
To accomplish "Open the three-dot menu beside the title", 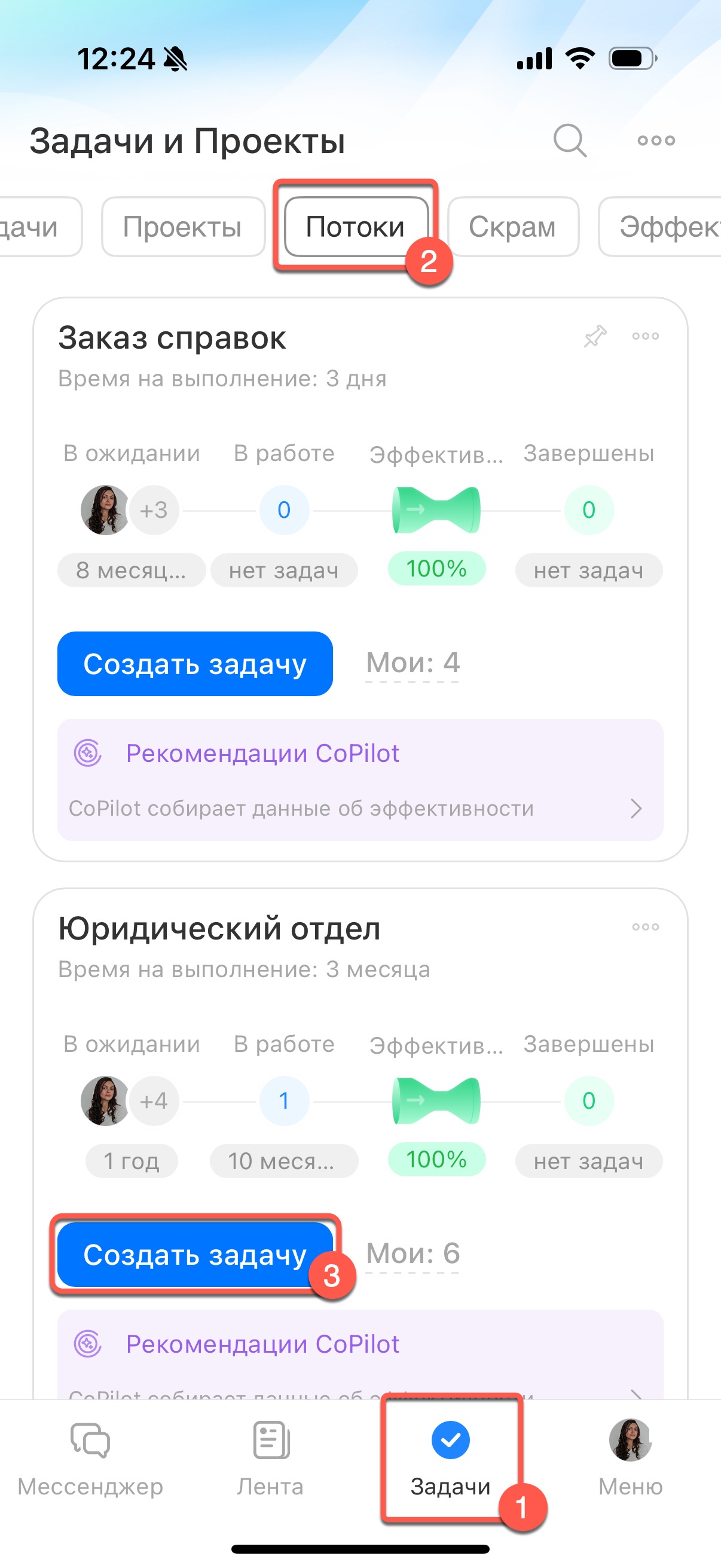I will tap(656, 141).
